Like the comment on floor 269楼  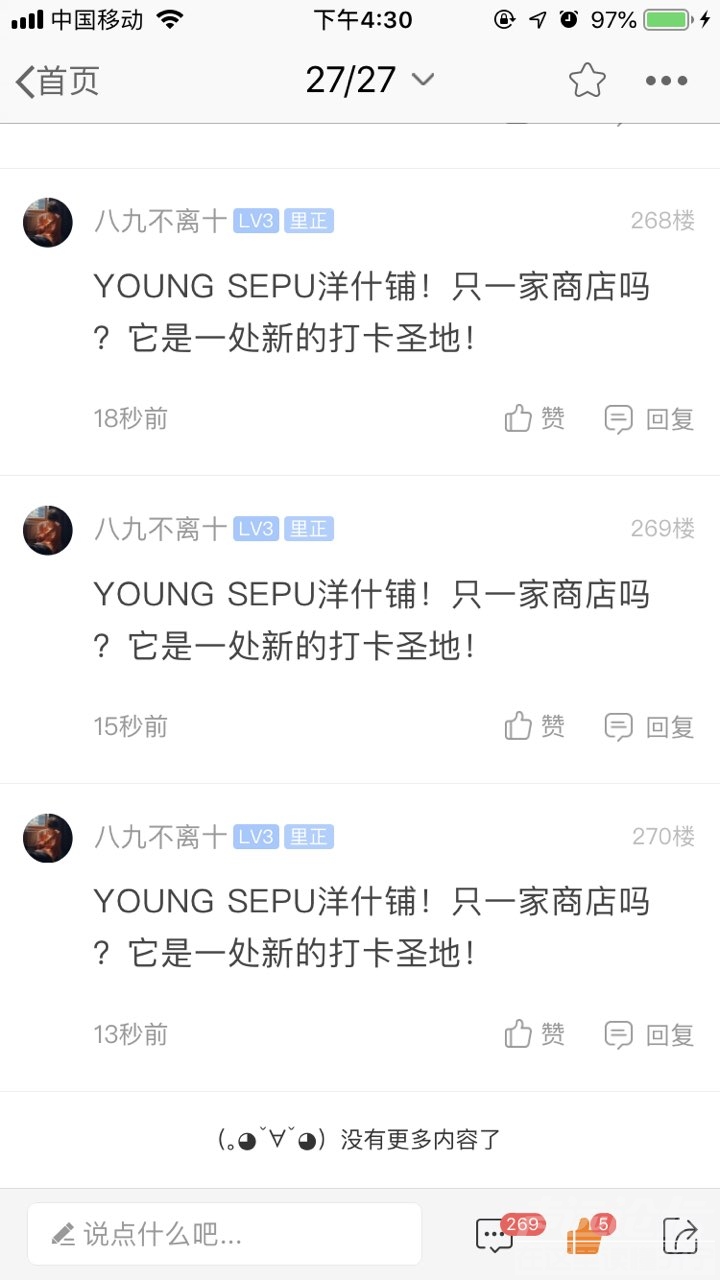pyautogui.click(x=535, y=726)
